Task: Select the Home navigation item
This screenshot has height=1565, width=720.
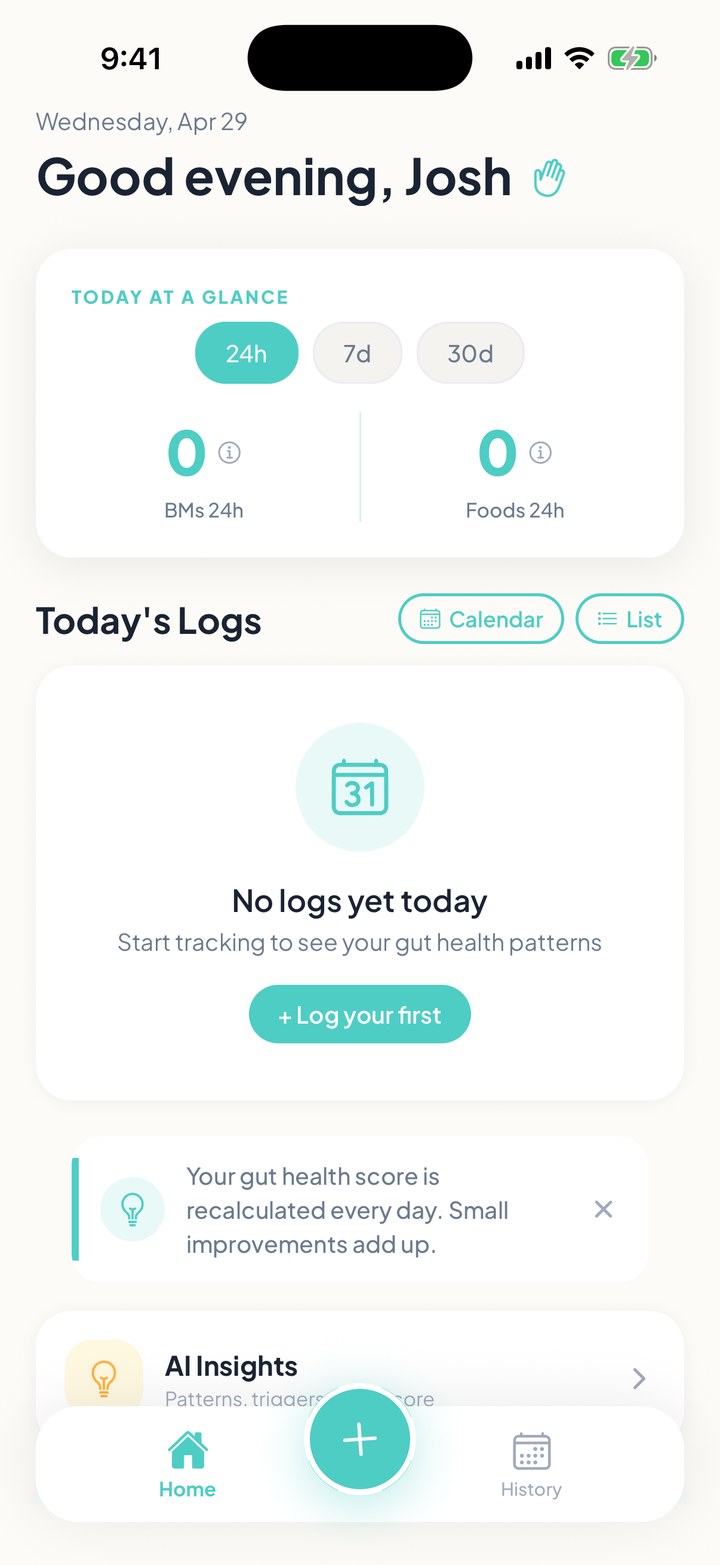Action: pyautogui.click(x=186, y=1463)
